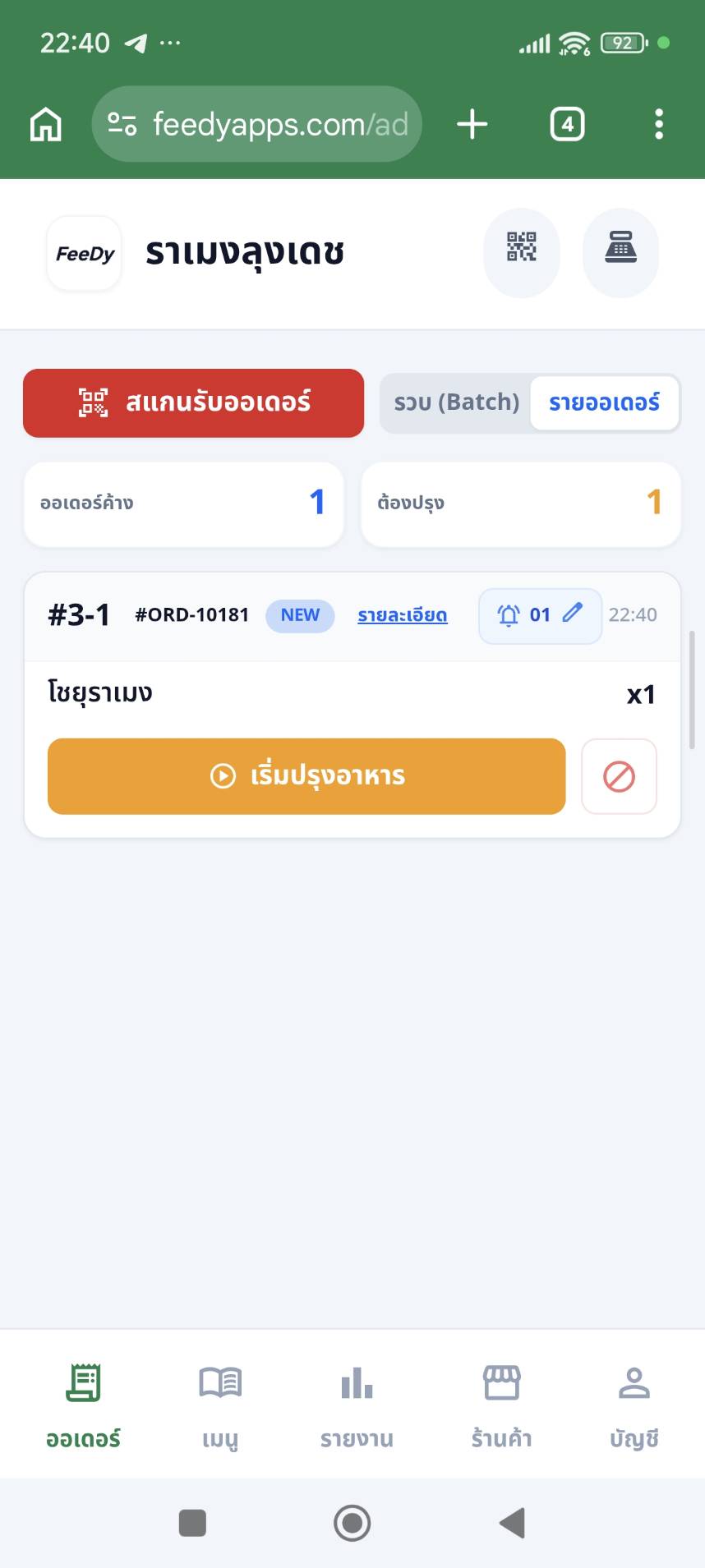Screen dimensions: 705x1568
Task: Open the cash register icon
Action: click(x=620, y=247)
